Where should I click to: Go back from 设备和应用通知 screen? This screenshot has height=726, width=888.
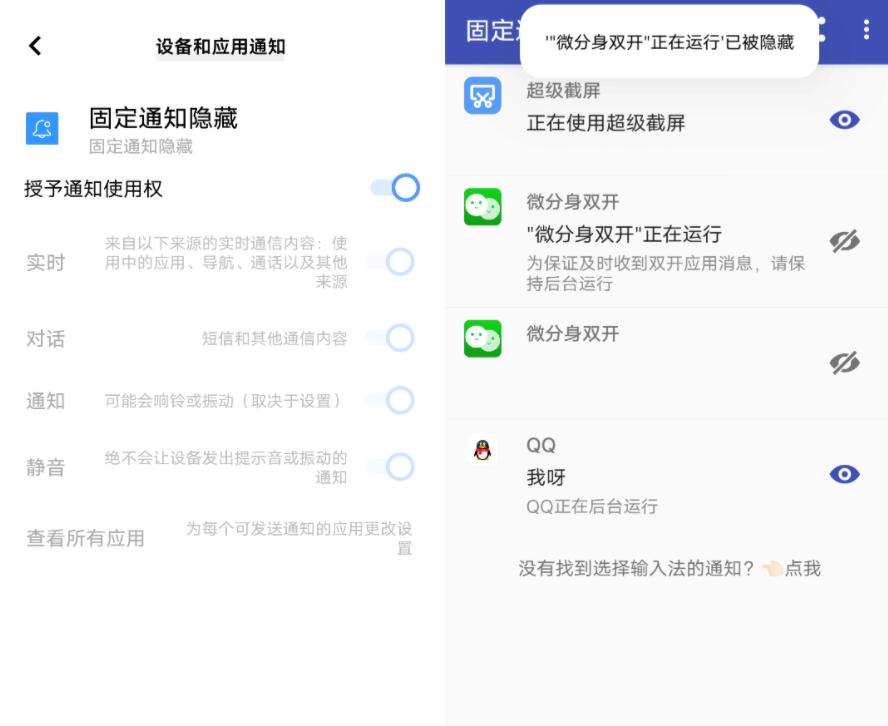tap(35, 46)
